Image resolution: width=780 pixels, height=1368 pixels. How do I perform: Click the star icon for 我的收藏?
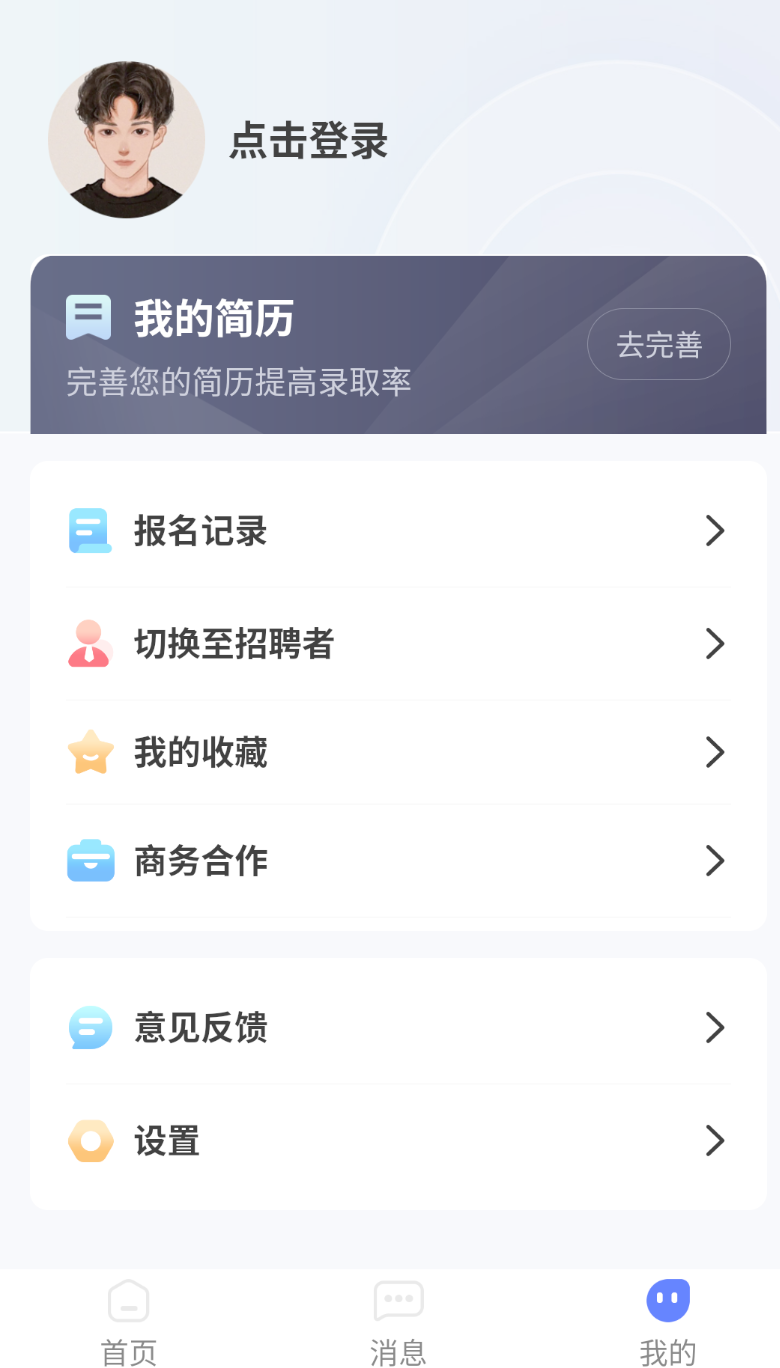coord(89,752)
